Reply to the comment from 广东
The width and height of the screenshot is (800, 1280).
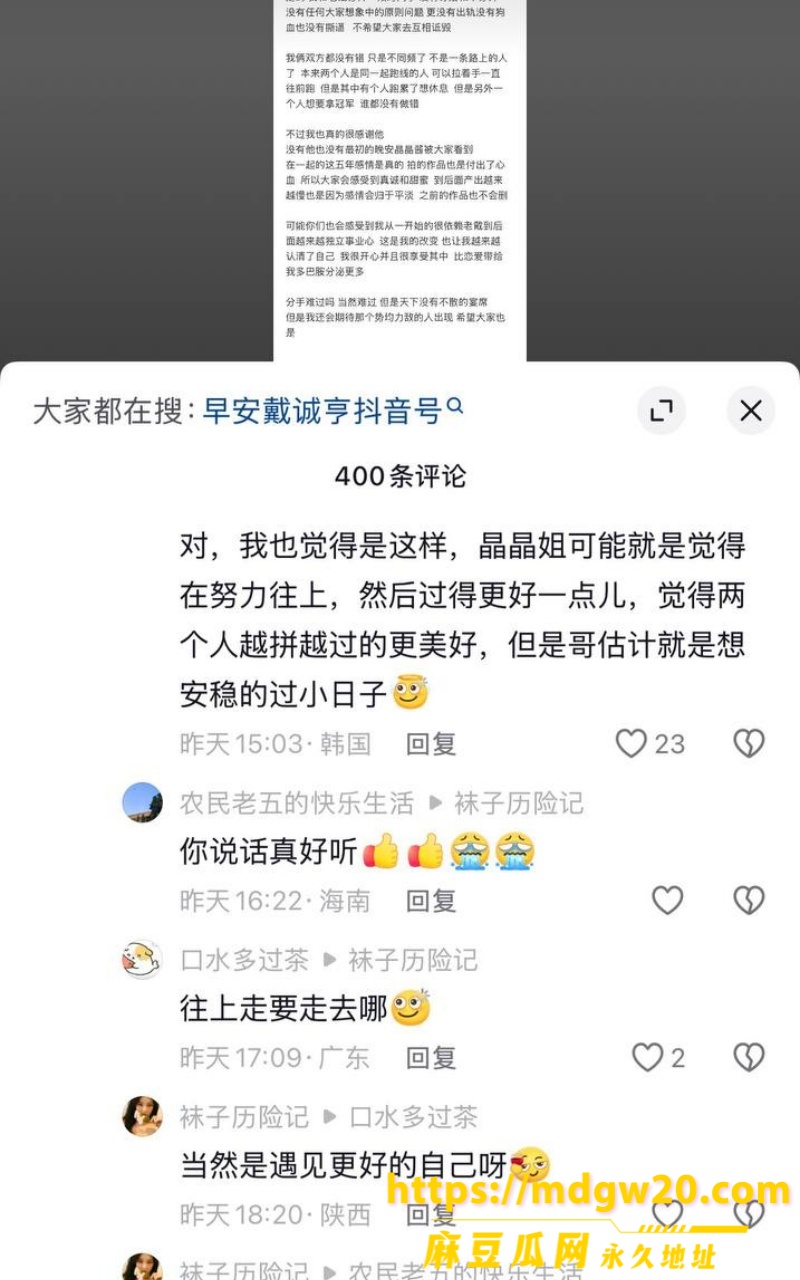coord(431,1057)
